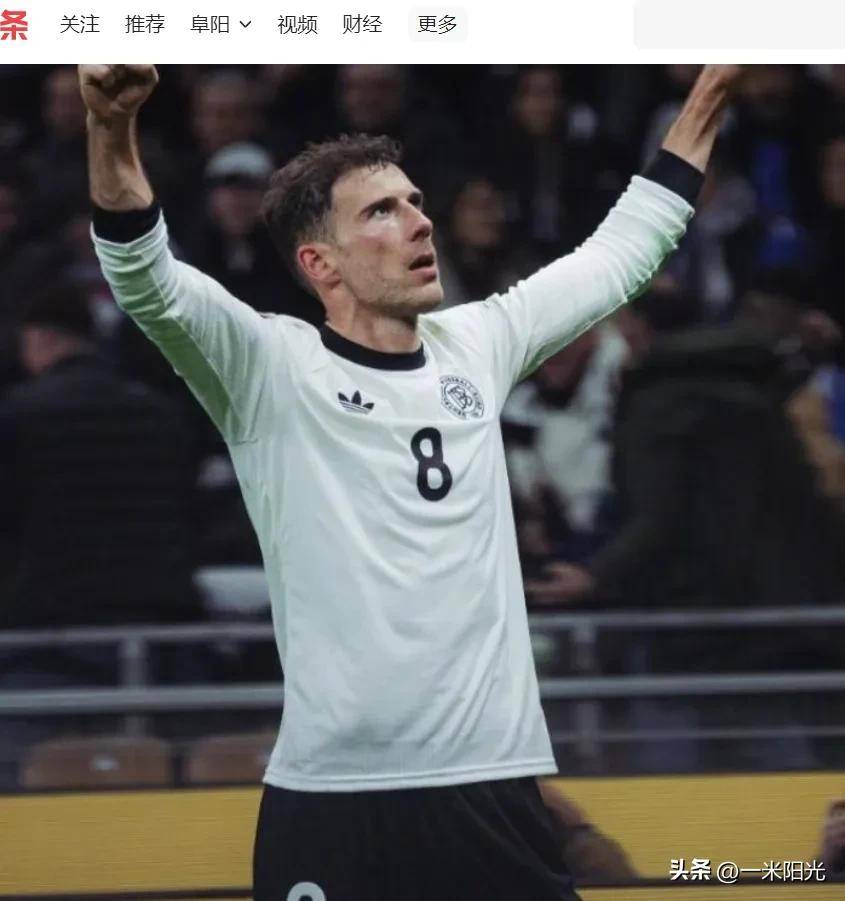Go to the 视频 tab
Screen dimensions: 845x901
coord(297,24)
